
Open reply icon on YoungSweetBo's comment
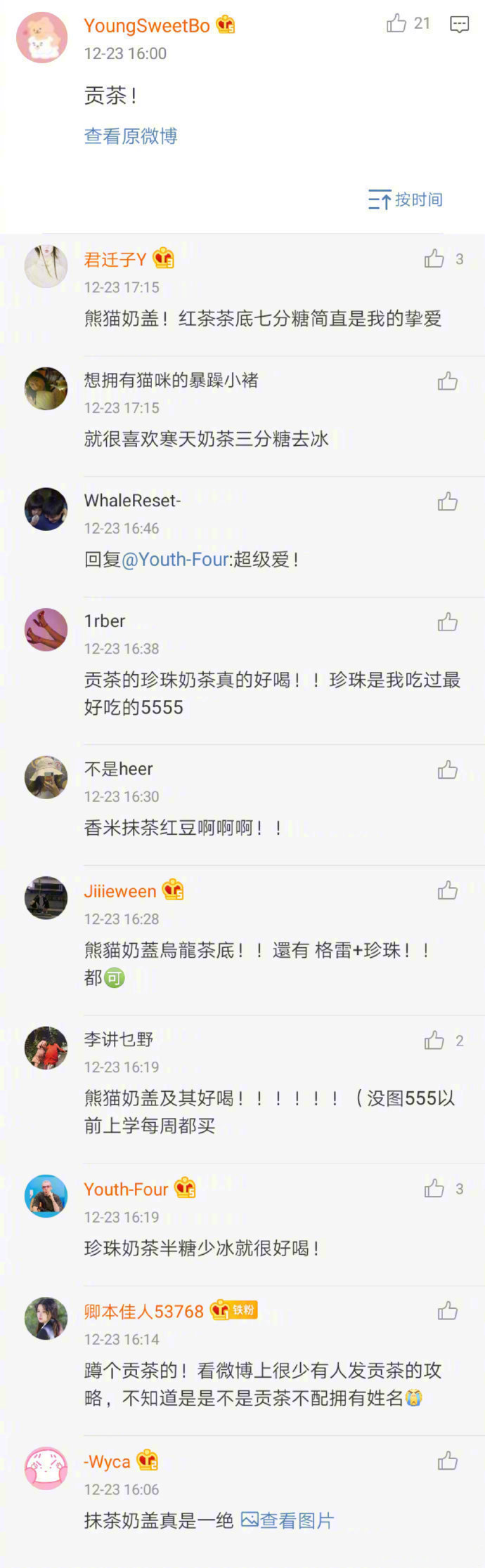459,25
